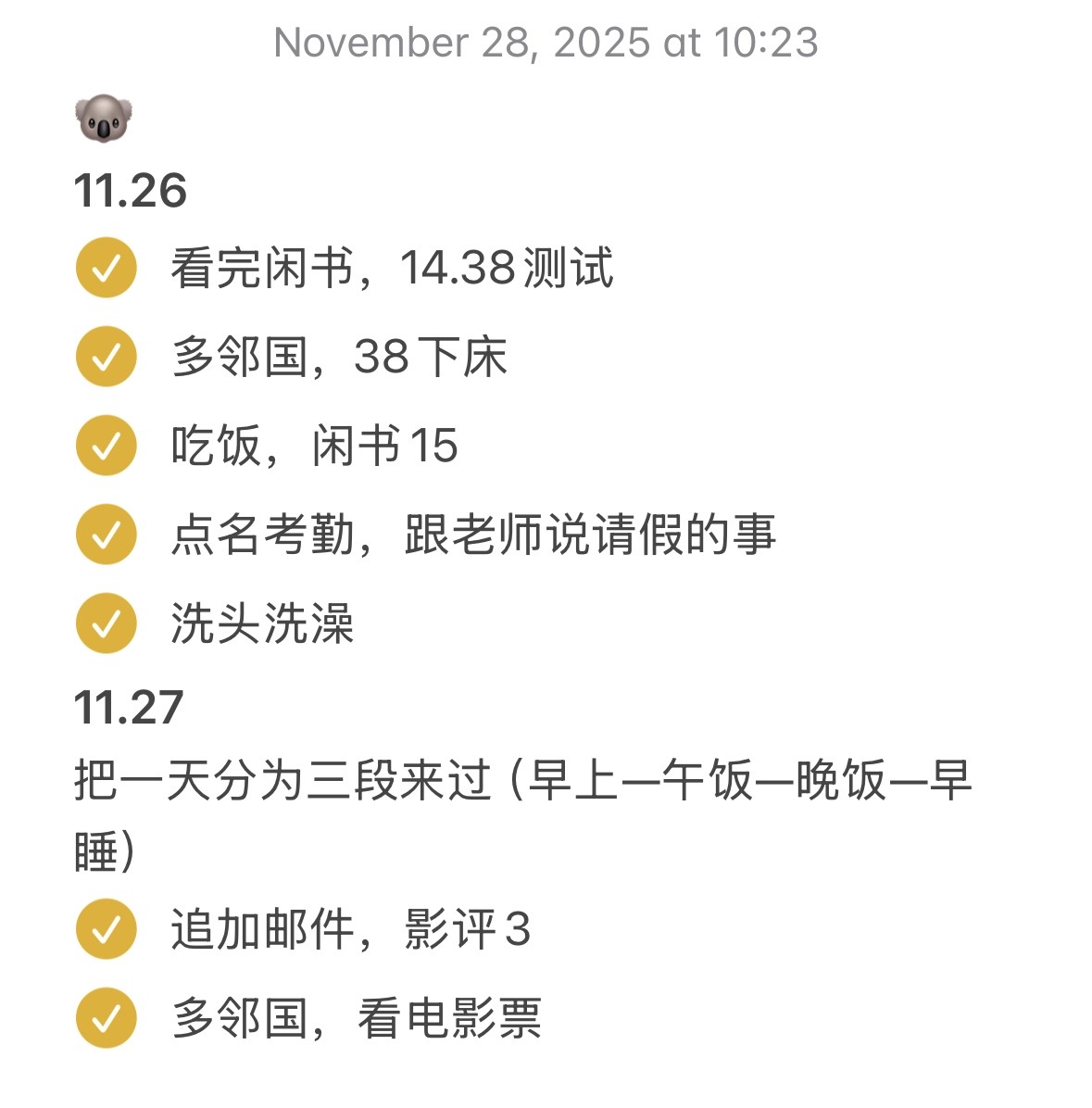Screen dimensions: 1092x1108
Task: Uncheck 点名考勤，跟老师说请假的事
Action: pyautogui.click(x=106, y=535)
